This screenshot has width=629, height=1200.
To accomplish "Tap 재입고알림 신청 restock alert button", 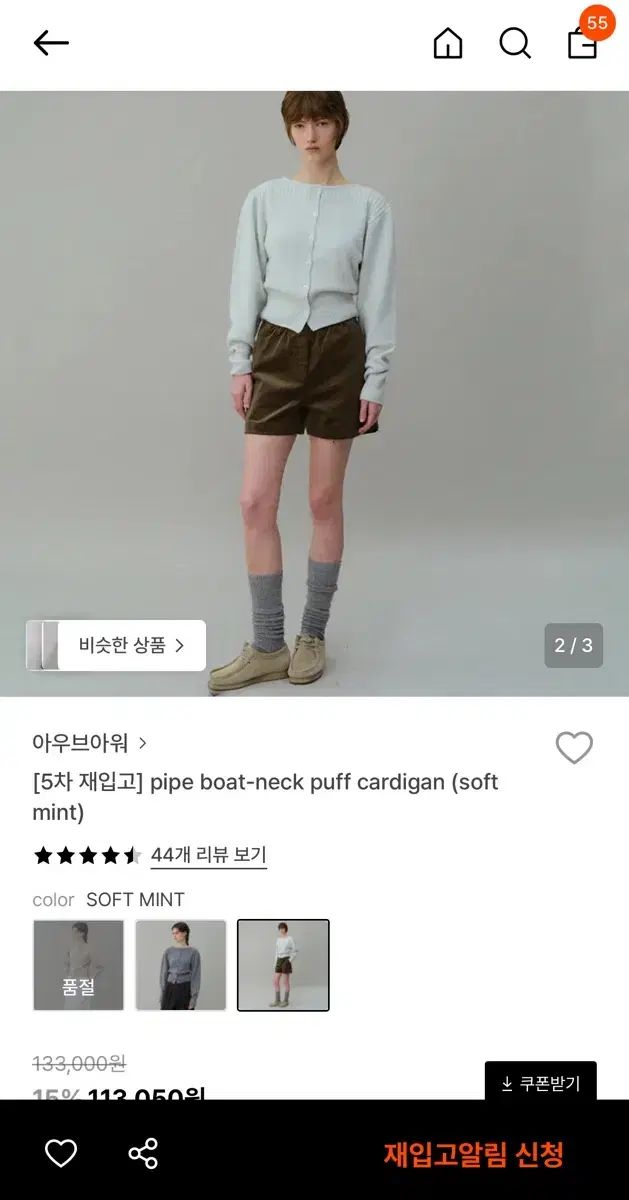I will (x=473, y=1154).
